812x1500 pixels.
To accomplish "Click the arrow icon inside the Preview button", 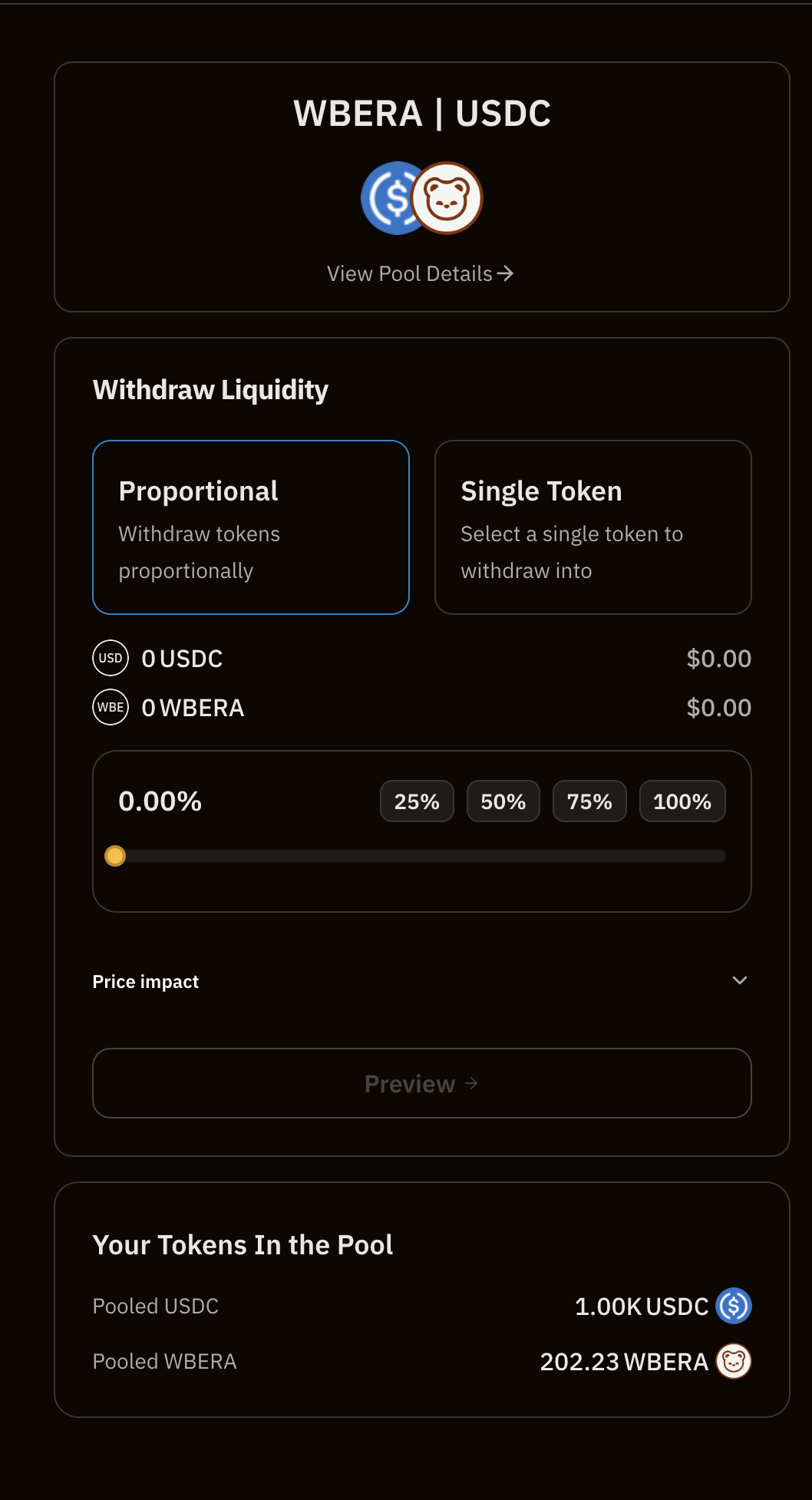I will pos(470,1083).
